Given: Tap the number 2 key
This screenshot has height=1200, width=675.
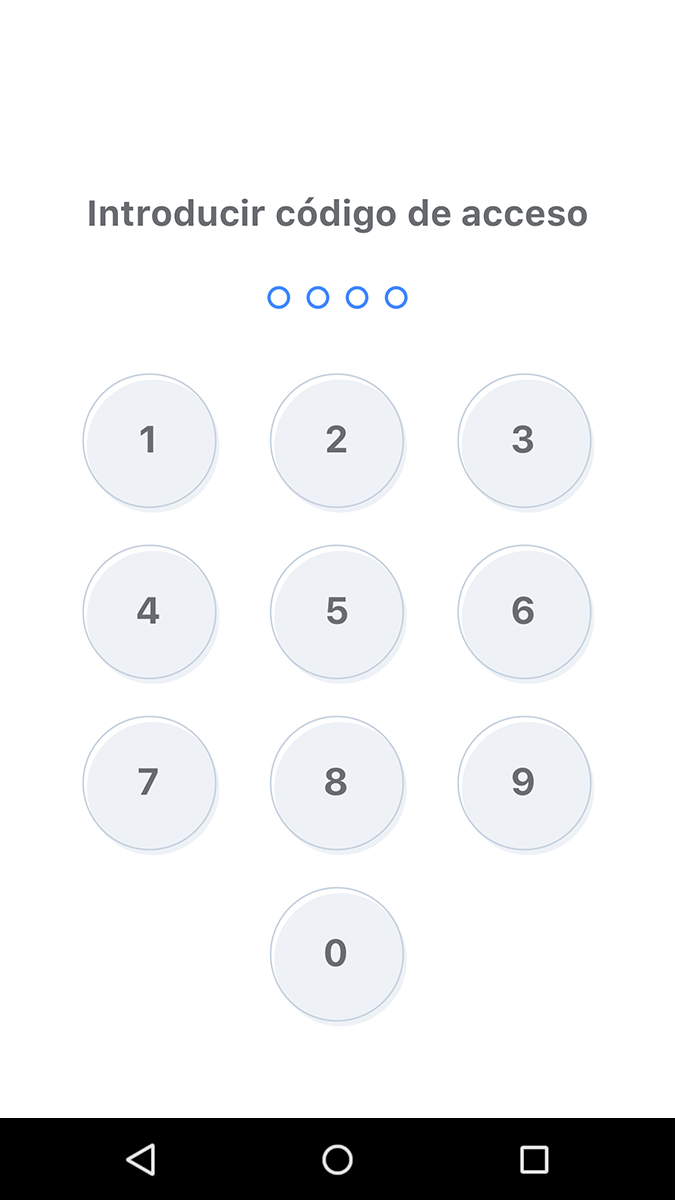Looking at the screenshot, I should (x=337, y=441).
